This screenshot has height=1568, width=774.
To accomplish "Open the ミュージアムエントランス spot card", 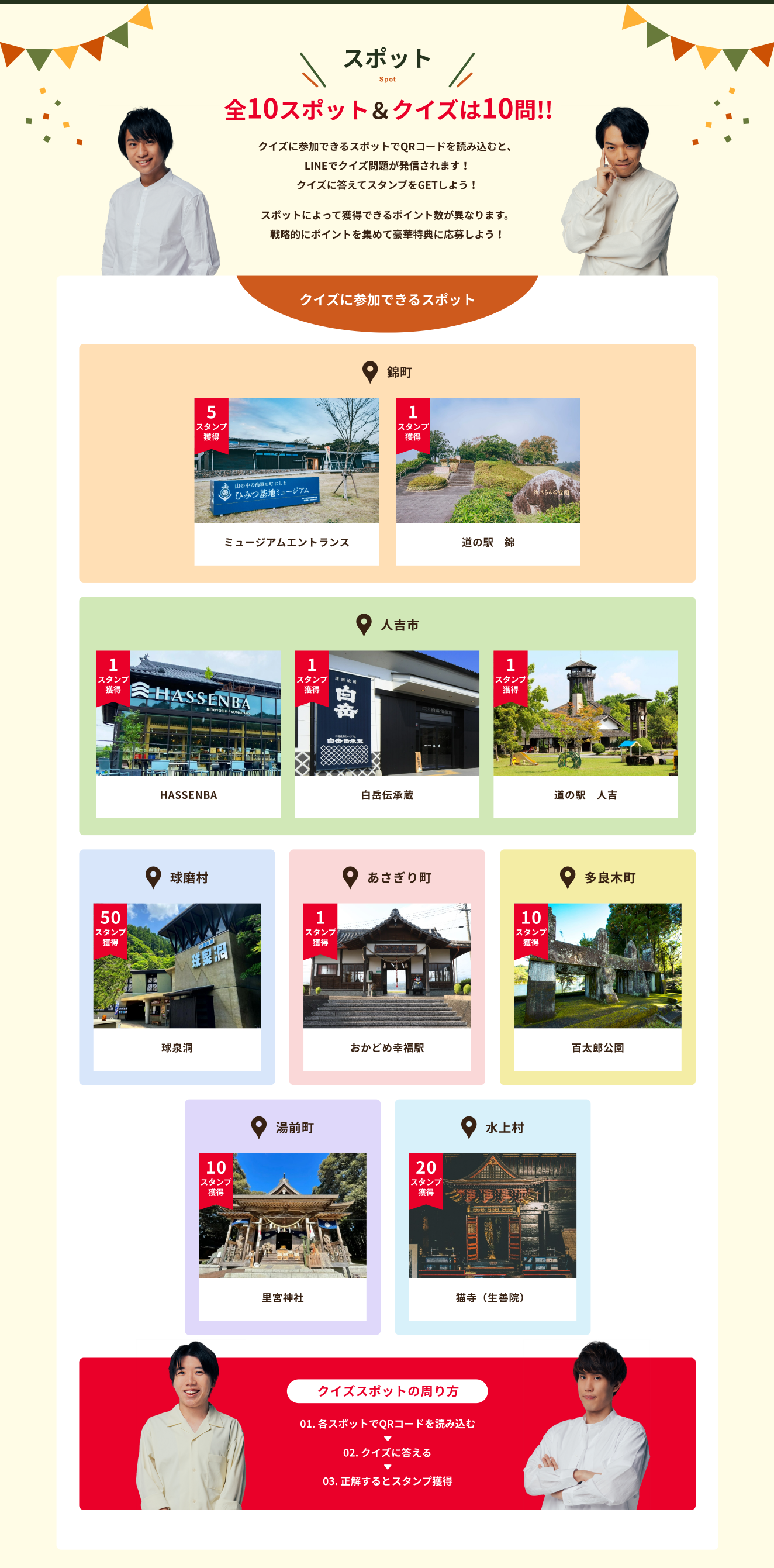I will tap(286, 481).
